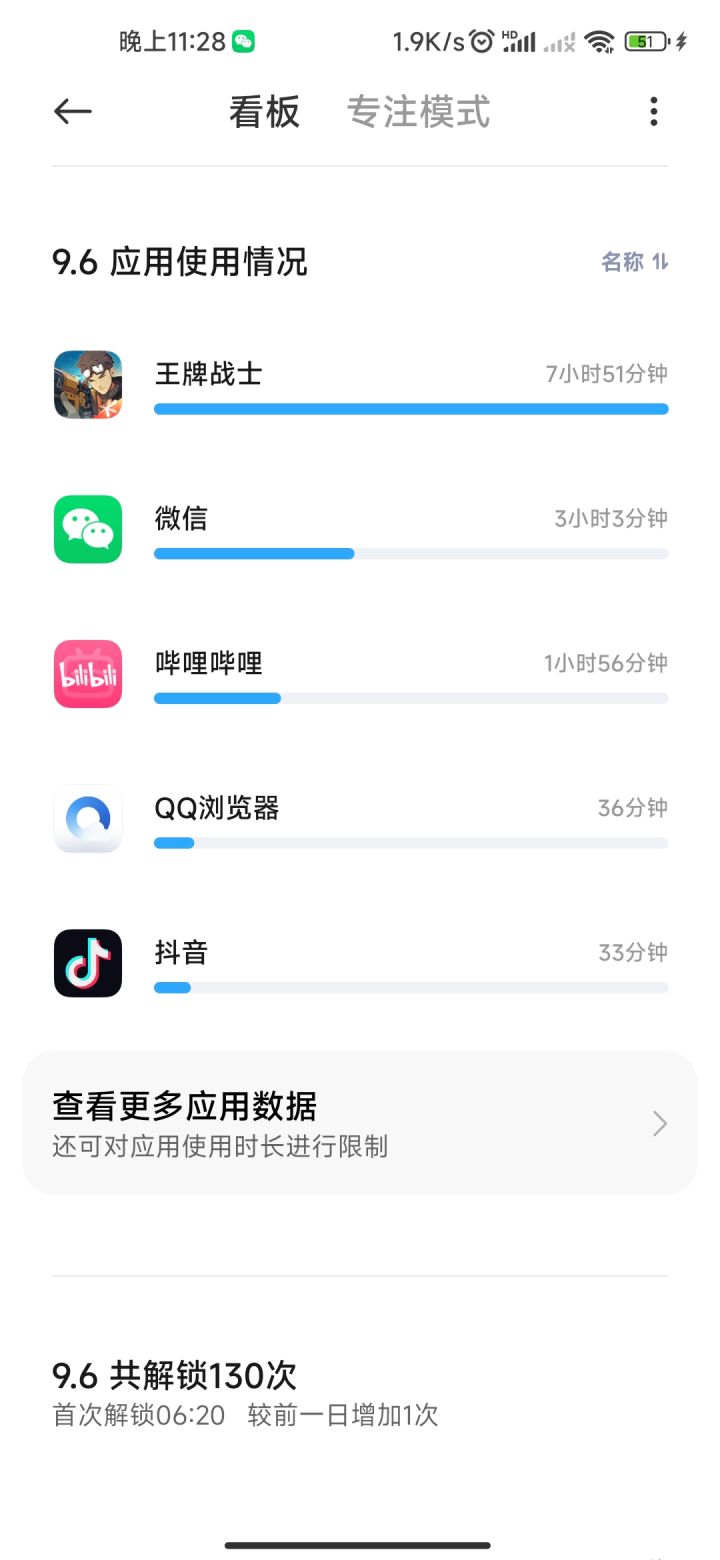Screen dimensions: 720x1560
Task: Open the three-dot overflow menu
Action: (653, 111)
